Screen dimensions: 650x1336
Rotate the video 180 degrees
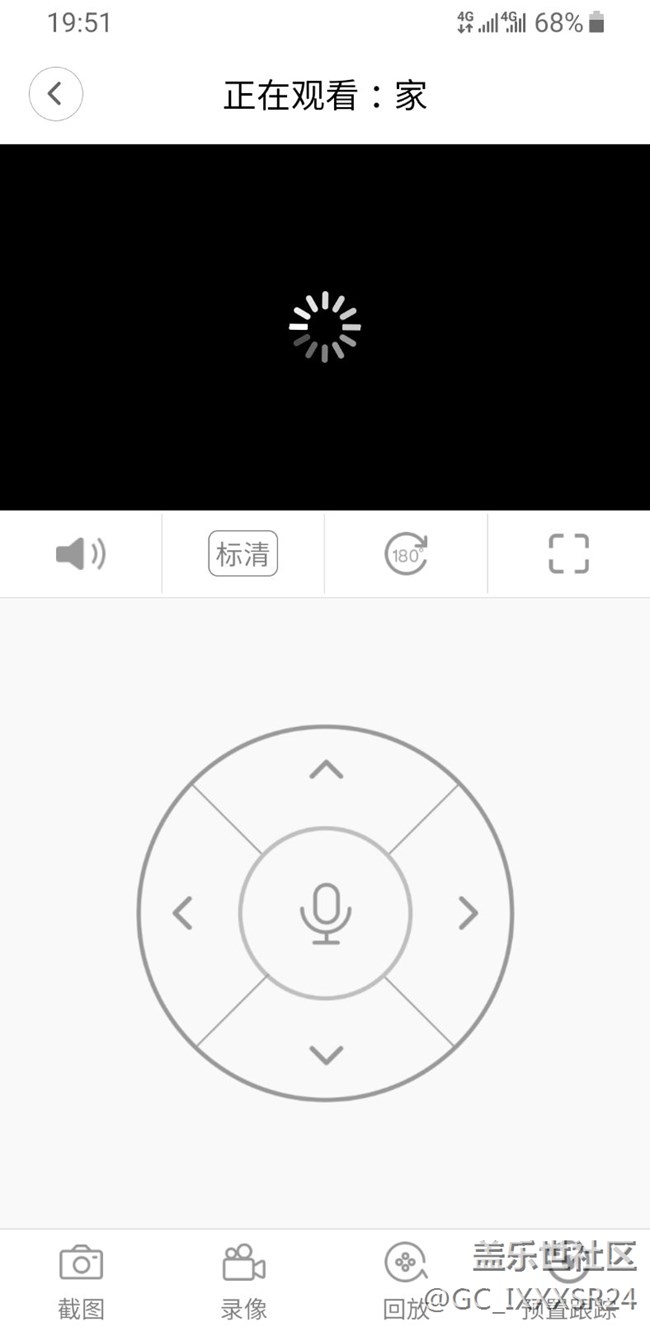pyautogui.click(x=406, y=554)
